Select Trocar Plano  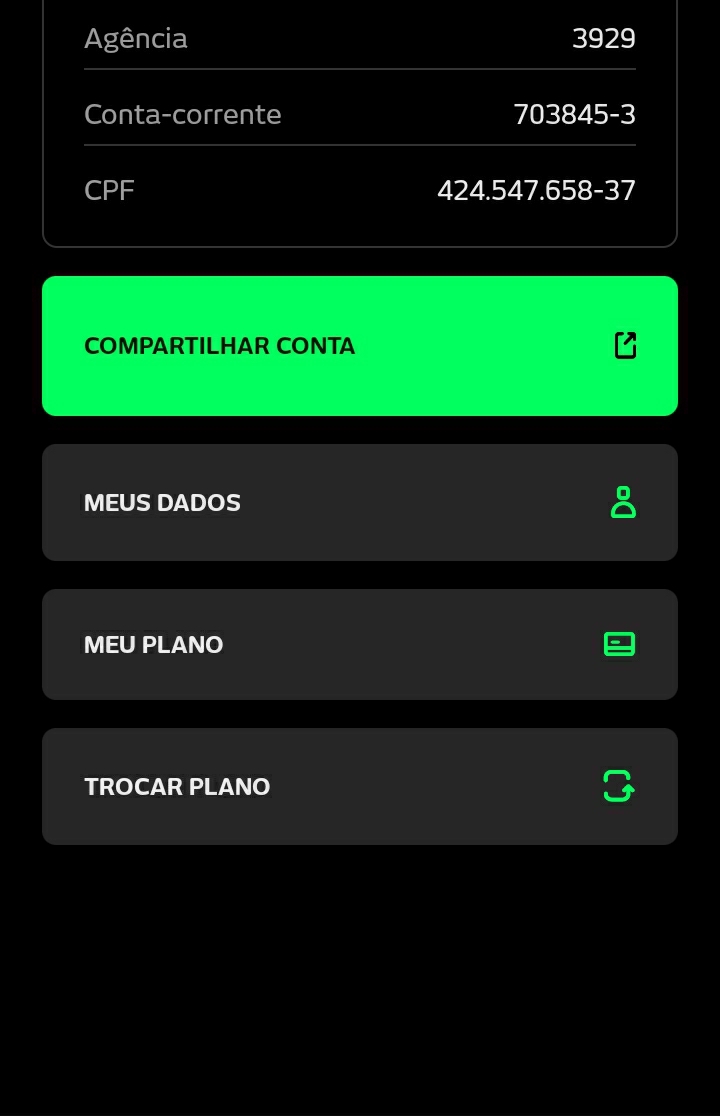(360, 786)
